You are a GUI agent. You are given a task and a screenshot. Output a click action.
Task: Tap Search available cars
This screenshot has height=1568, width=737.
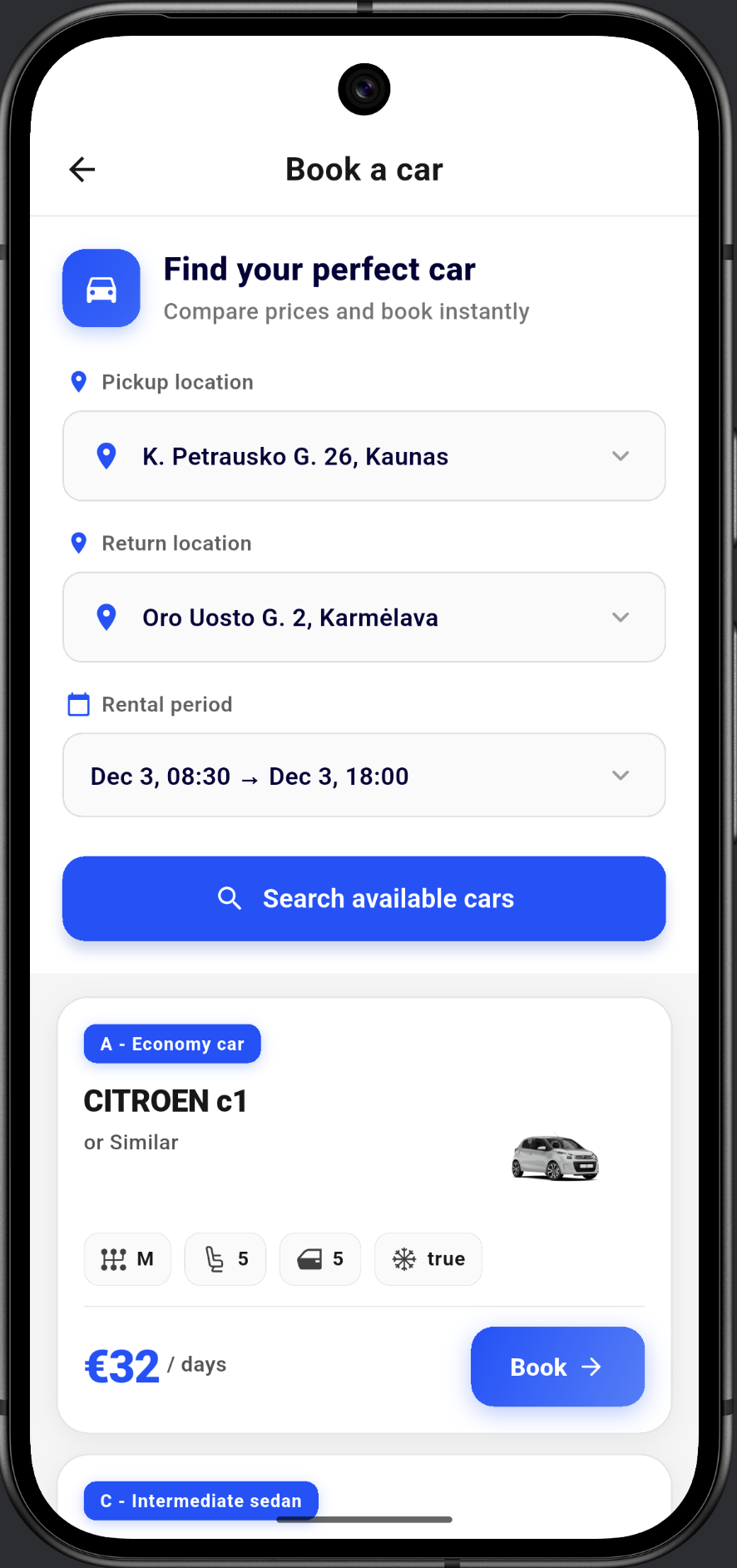(x=364, y=899)
